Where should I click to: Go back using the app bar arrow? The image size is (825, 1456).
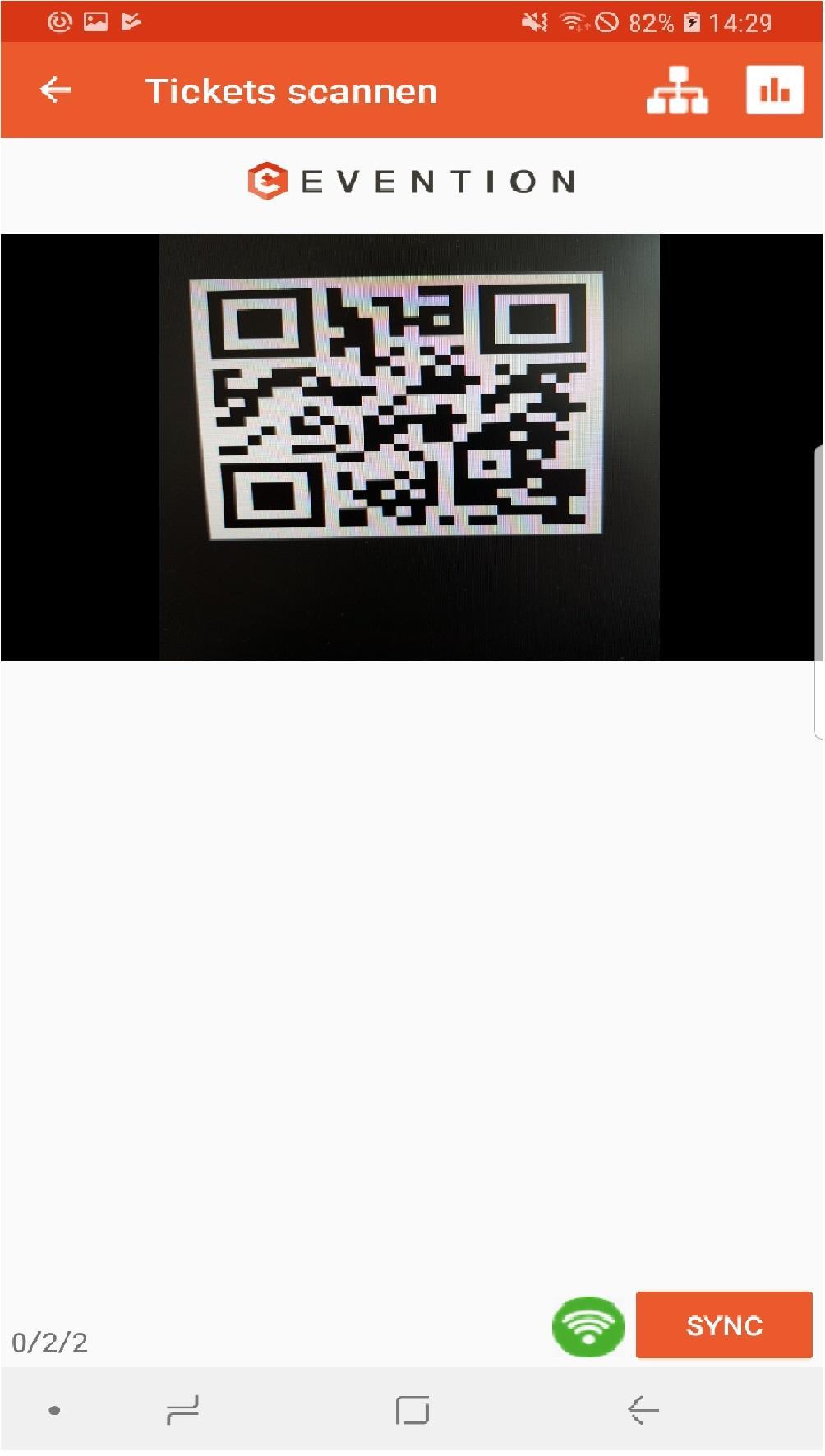(56, 90)
